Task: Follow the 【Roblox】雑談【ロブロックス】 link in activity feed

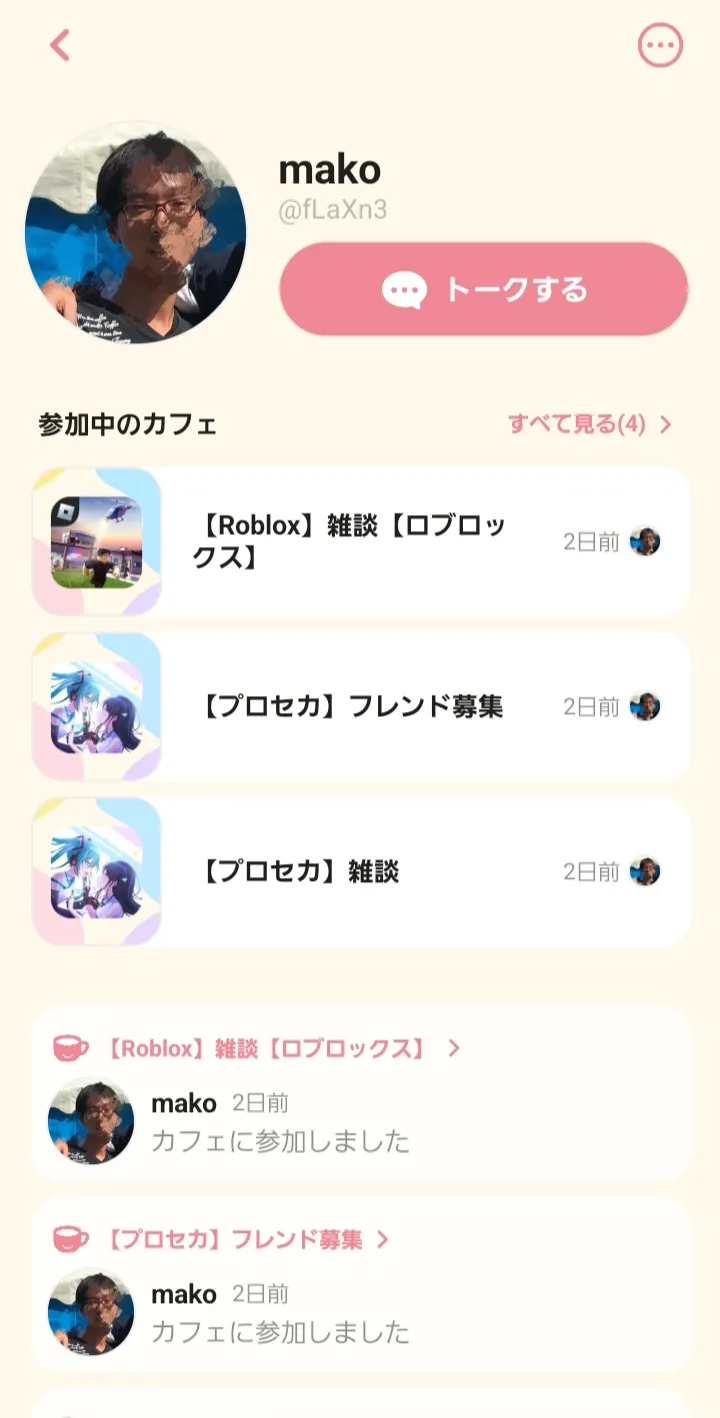Action: (x=266, y=1048)
